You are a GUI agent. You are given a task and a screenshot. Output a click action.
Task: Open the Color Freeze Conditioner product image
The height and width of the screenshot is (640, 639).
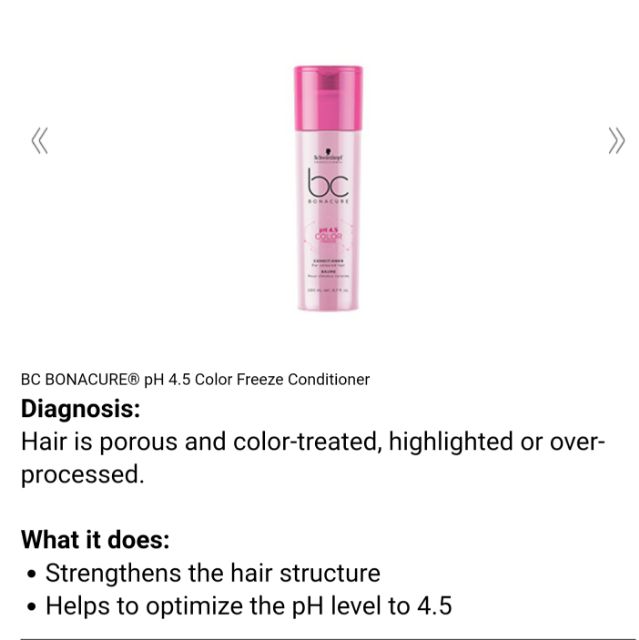(x=328, y=188)
